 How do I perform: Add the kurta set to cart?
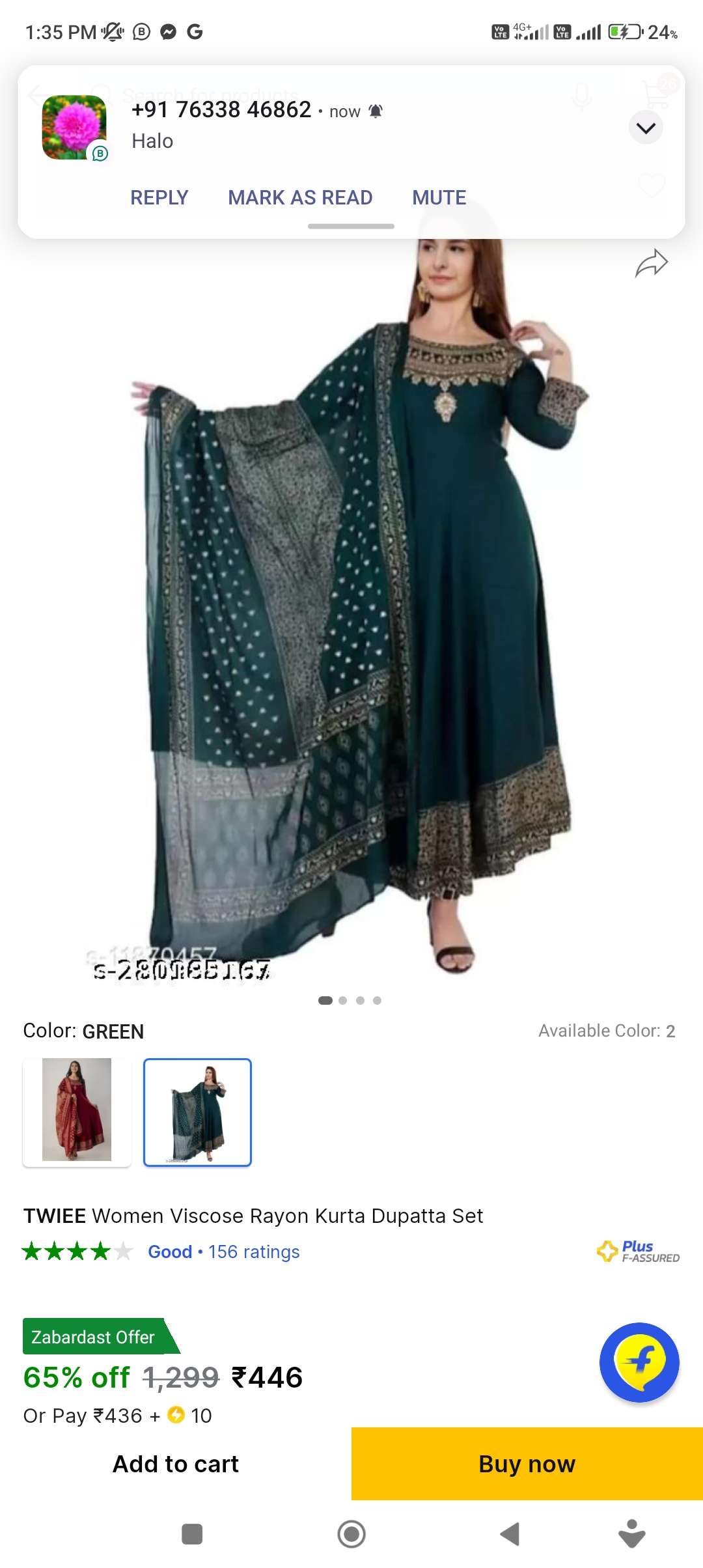click(x=176, y=1464)
